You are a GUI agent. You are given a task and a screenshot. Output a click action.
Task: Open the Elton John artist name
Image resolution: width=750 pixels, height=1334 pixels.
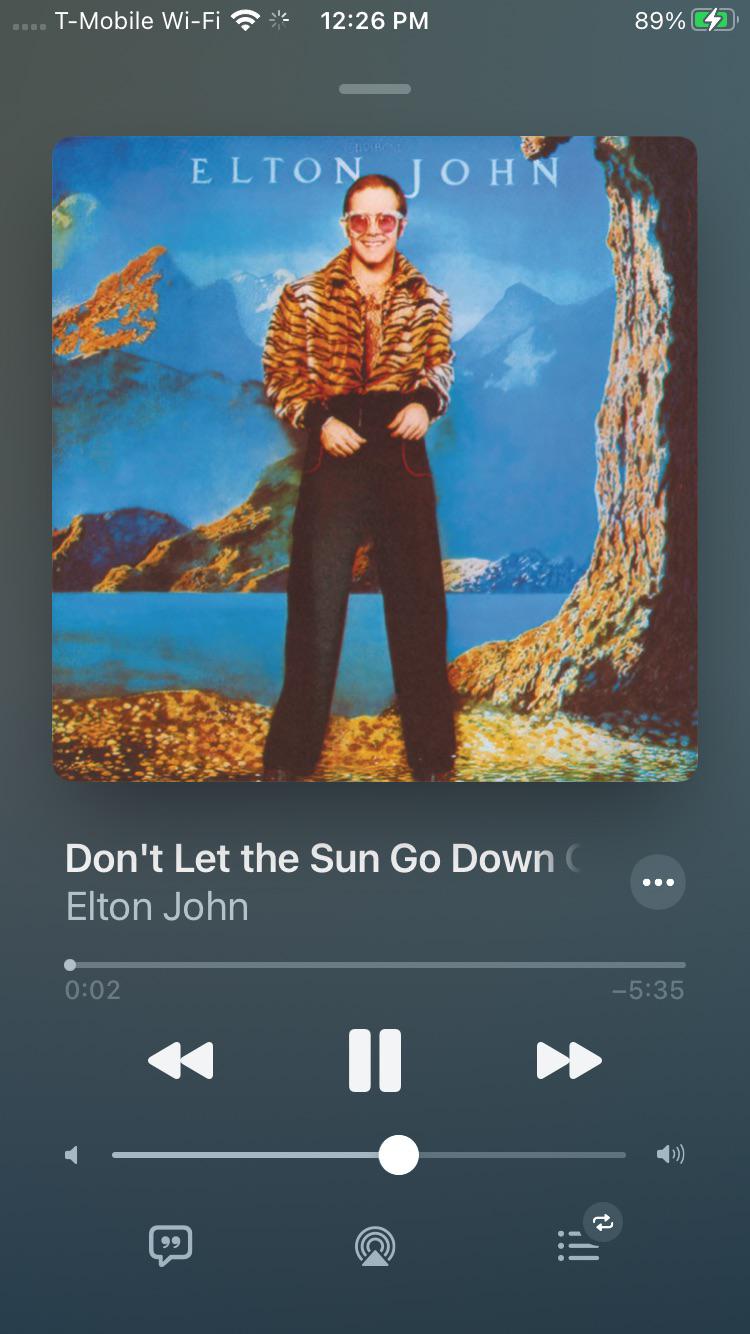[157, 907]
